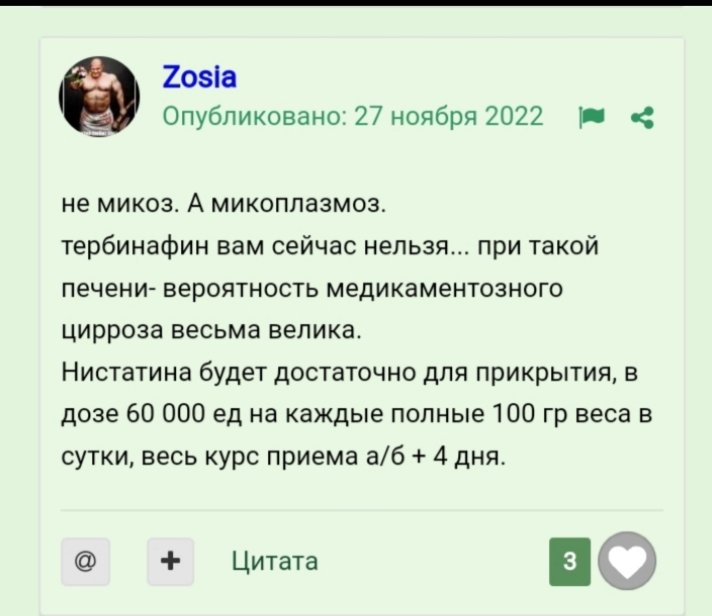Open Zosia's username link
The height and width of the screenshot is (616, 712).
pyautogui.click(x=199, y=78)
